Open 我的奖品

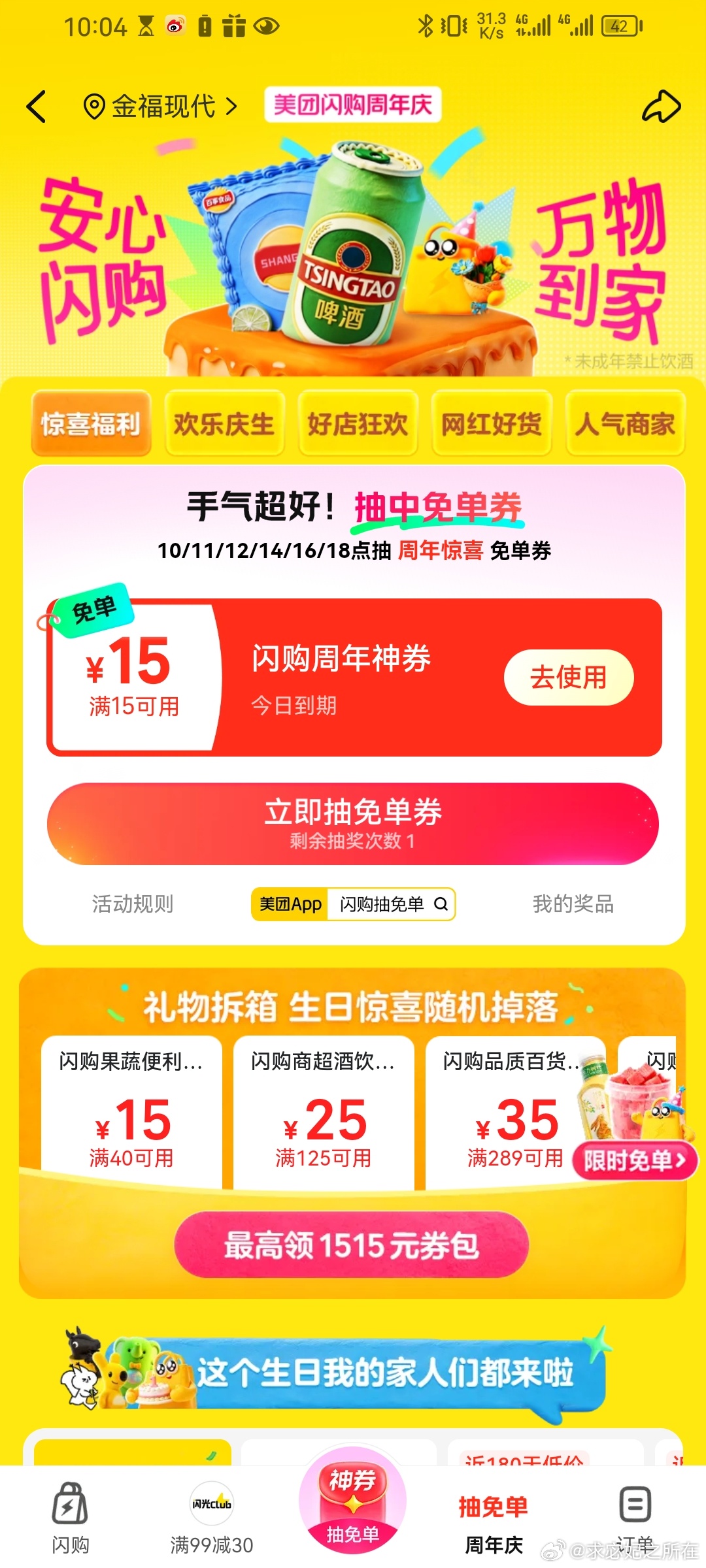[x=573, y=904]
